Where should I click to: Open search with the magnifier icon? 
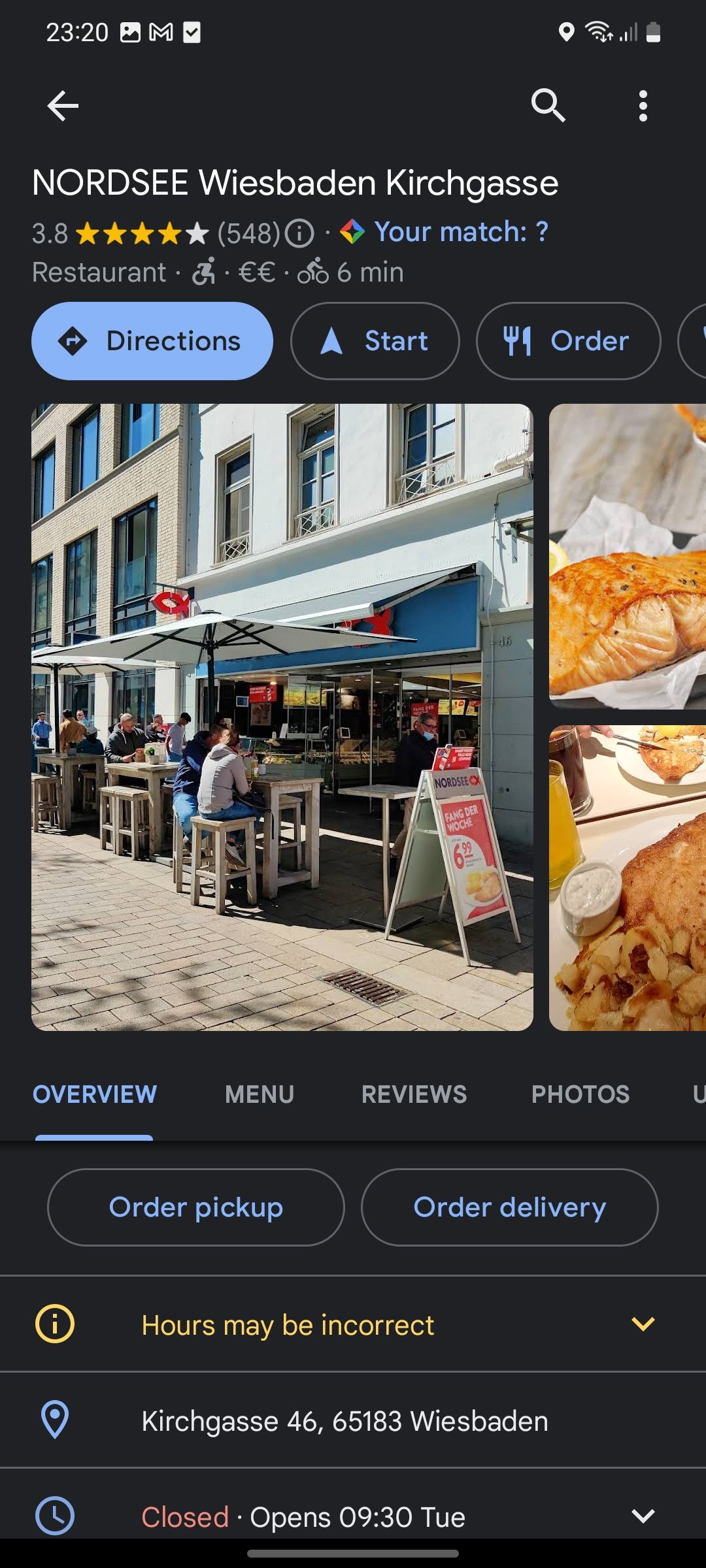pyautogui.click(x=548, y=106)
